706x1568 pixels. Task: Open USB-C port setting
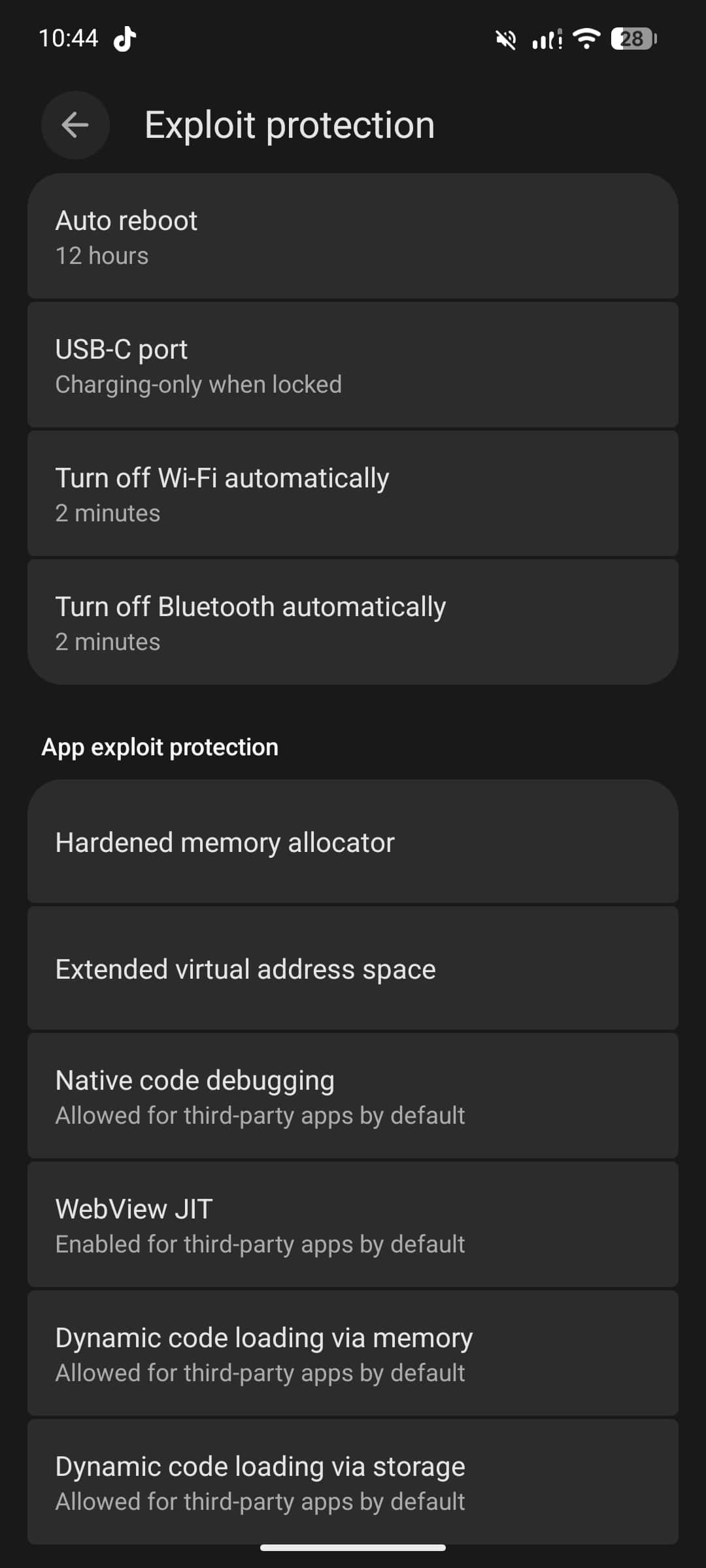tap(353, 365)
